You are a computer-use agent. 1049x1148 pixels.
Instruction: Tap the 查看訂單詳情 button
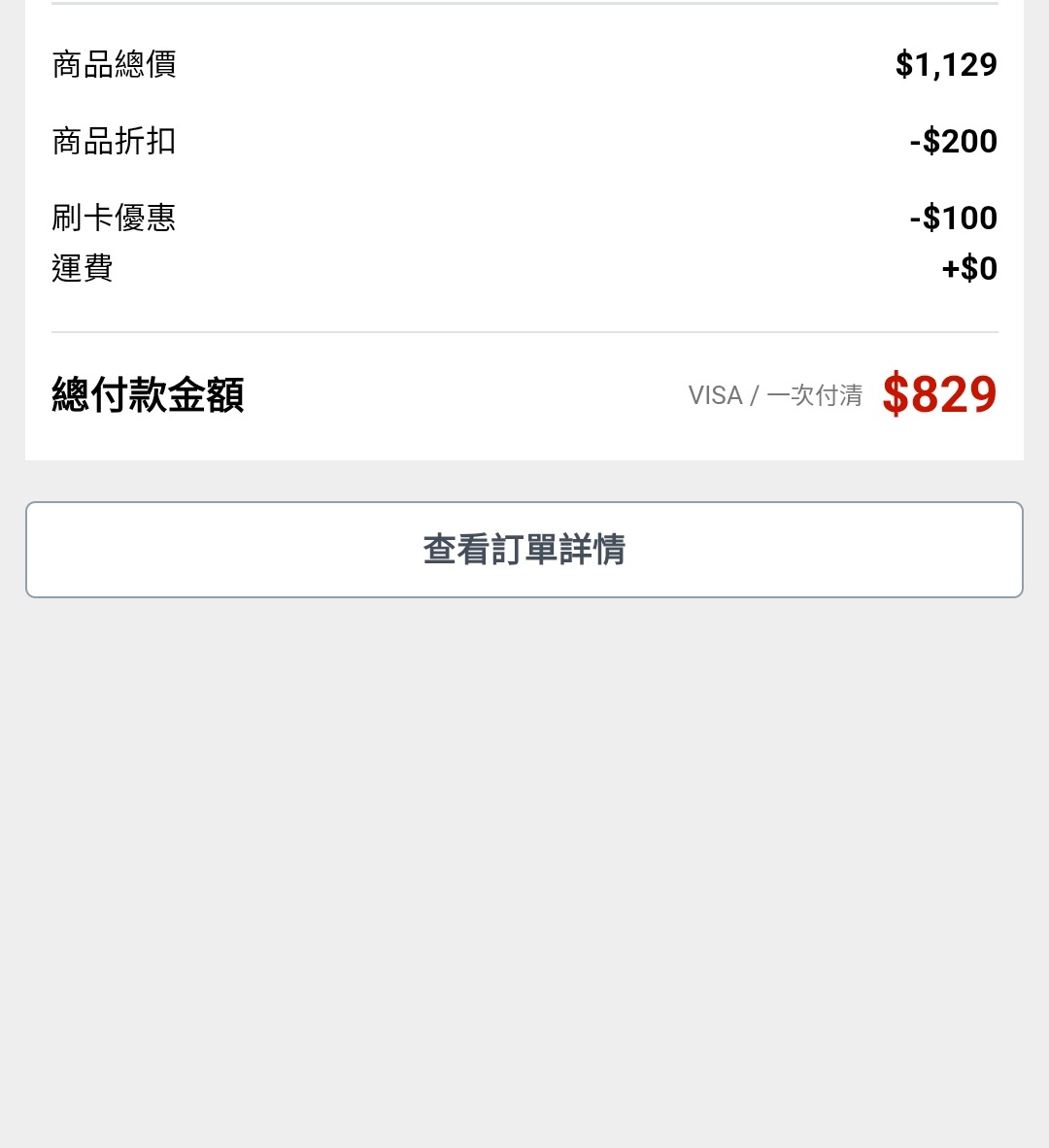pos(524,550)
